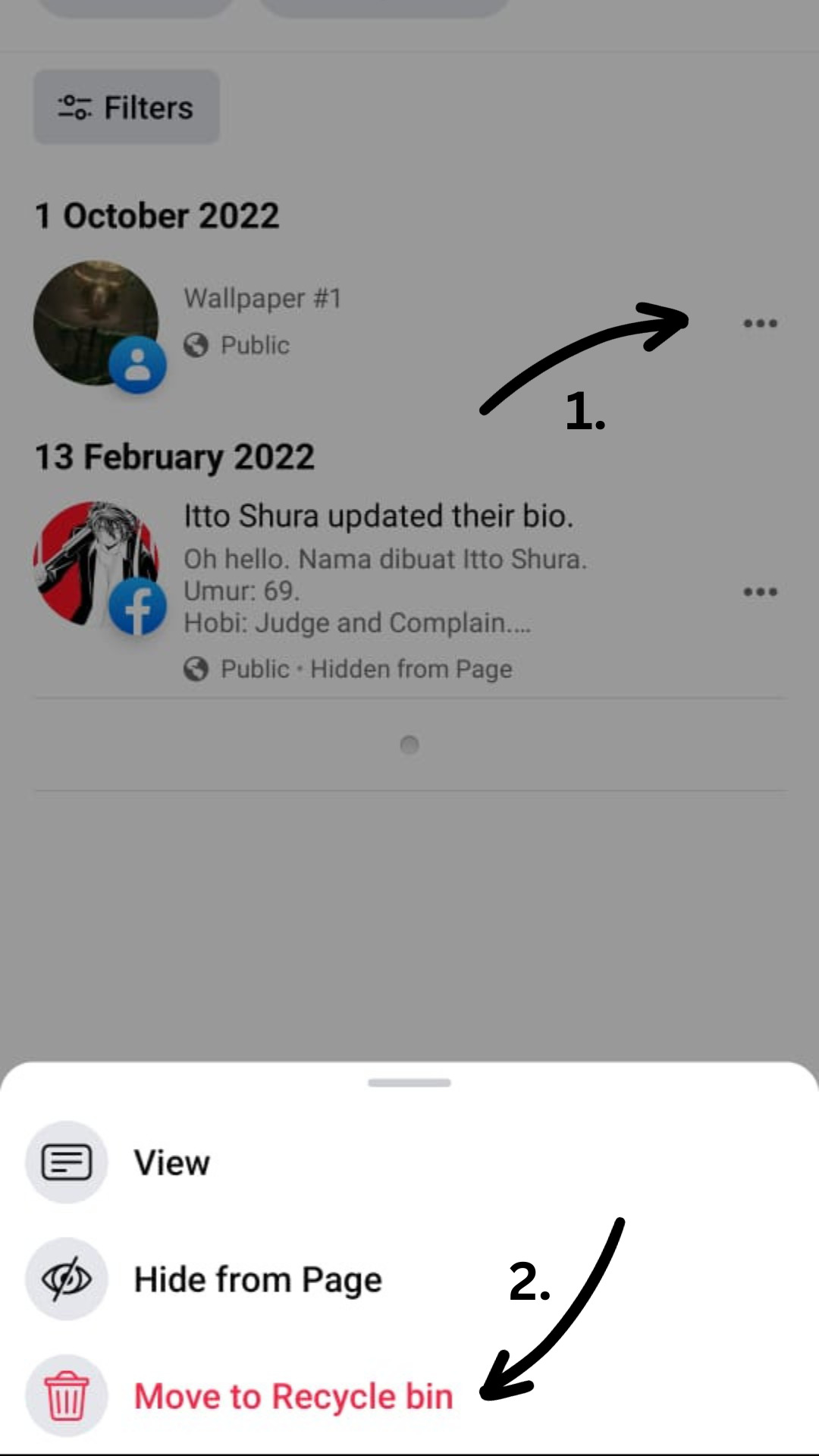Open options for the Wallpaper #1 post
The image size is (819, 1456).
[x=760, y=324]
